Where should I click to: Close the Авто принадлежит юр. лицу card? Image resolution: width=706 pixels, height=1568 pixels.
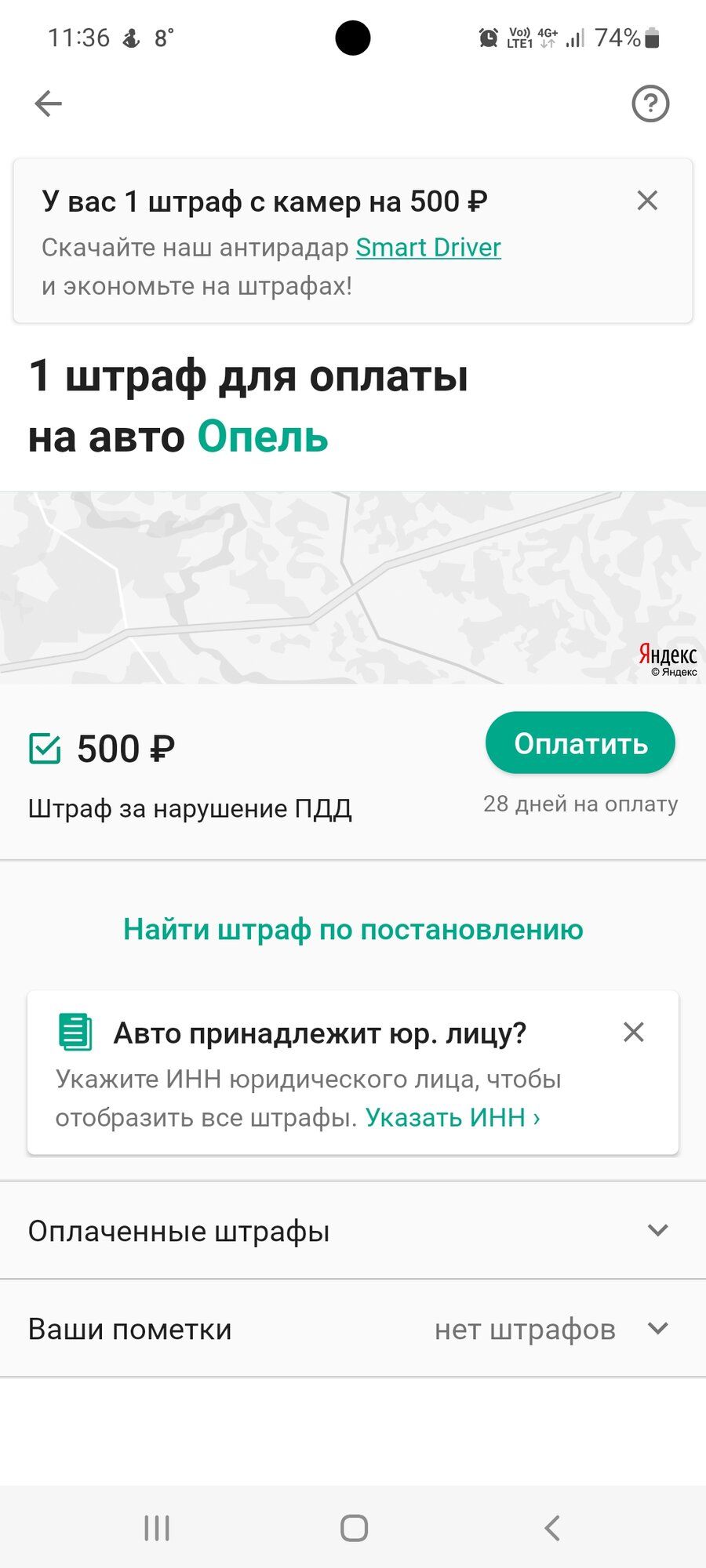[634, 1033]
